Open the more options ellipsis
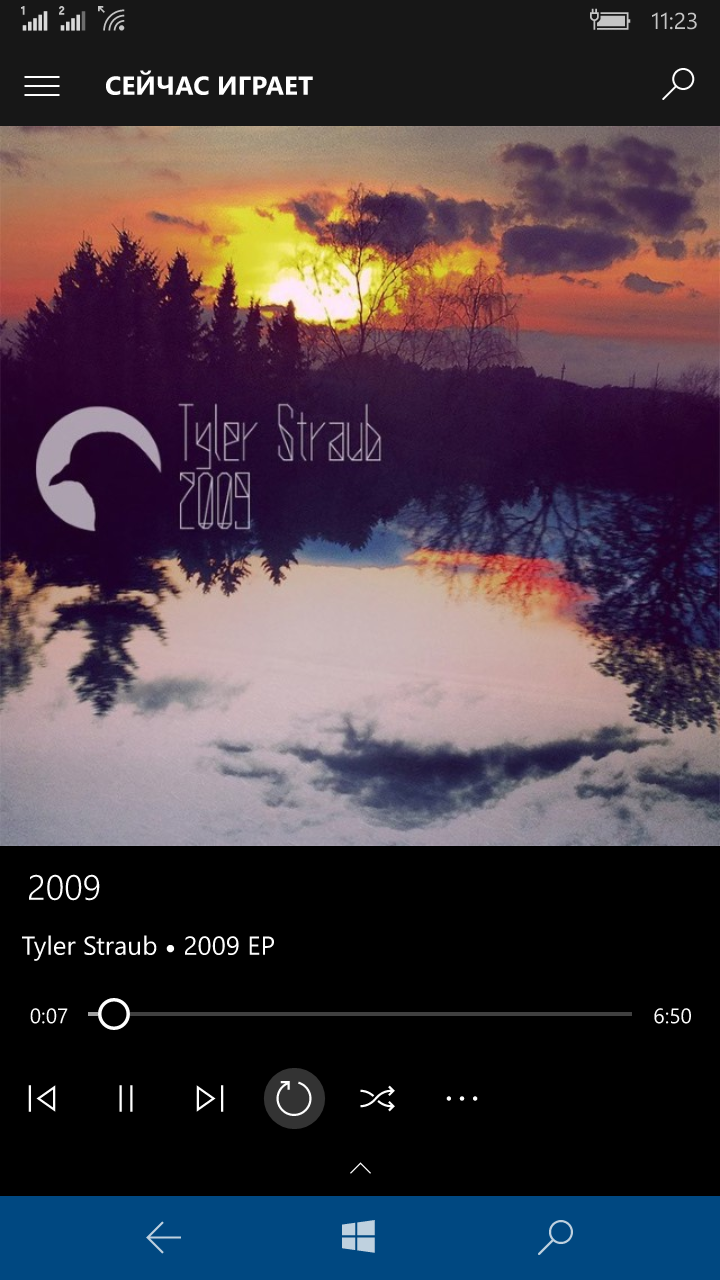The width and height of the screenshot is (720, 1280). click(x=462, y=1099)
